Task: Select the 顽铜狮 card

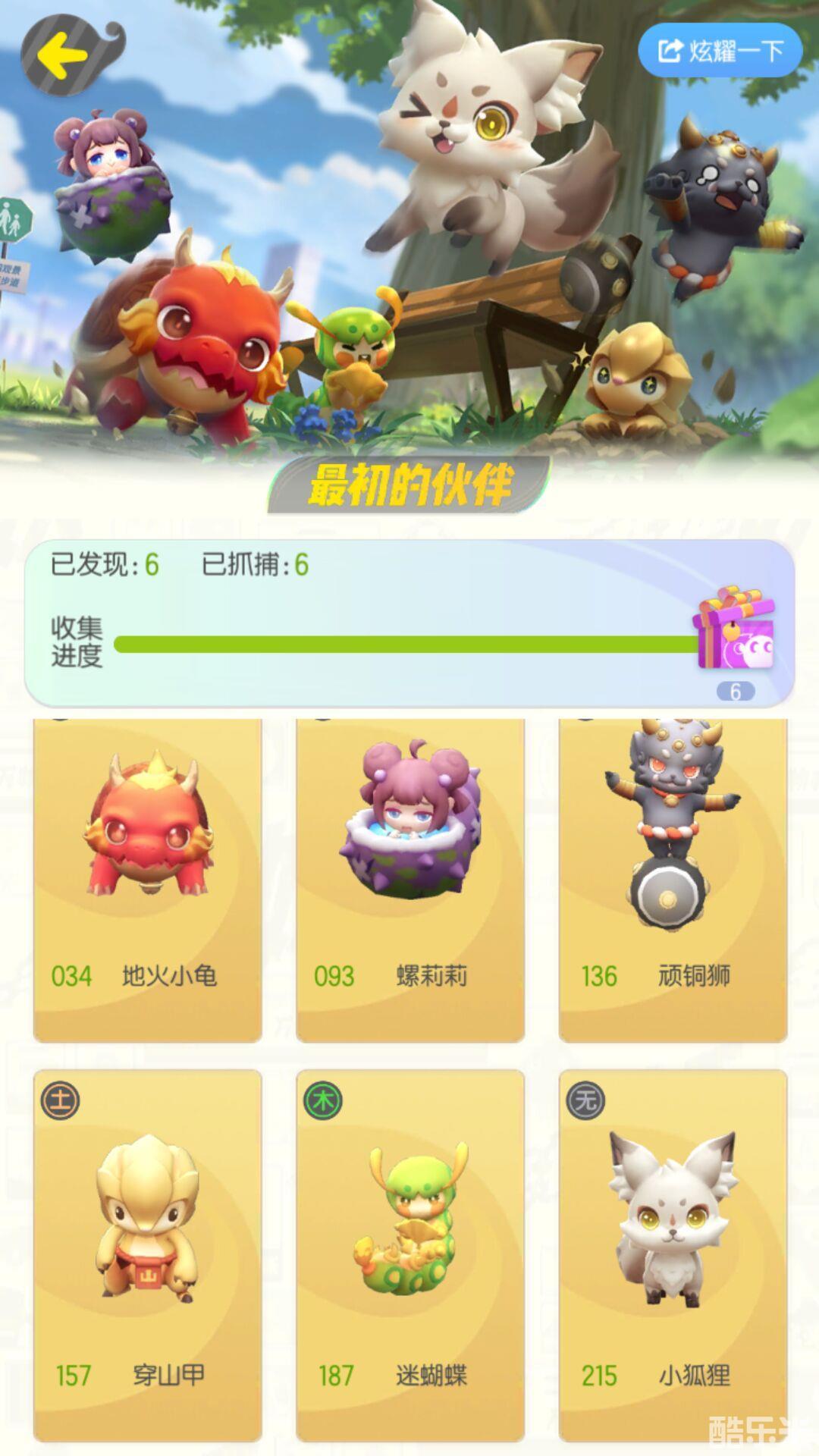Action: 673,880
